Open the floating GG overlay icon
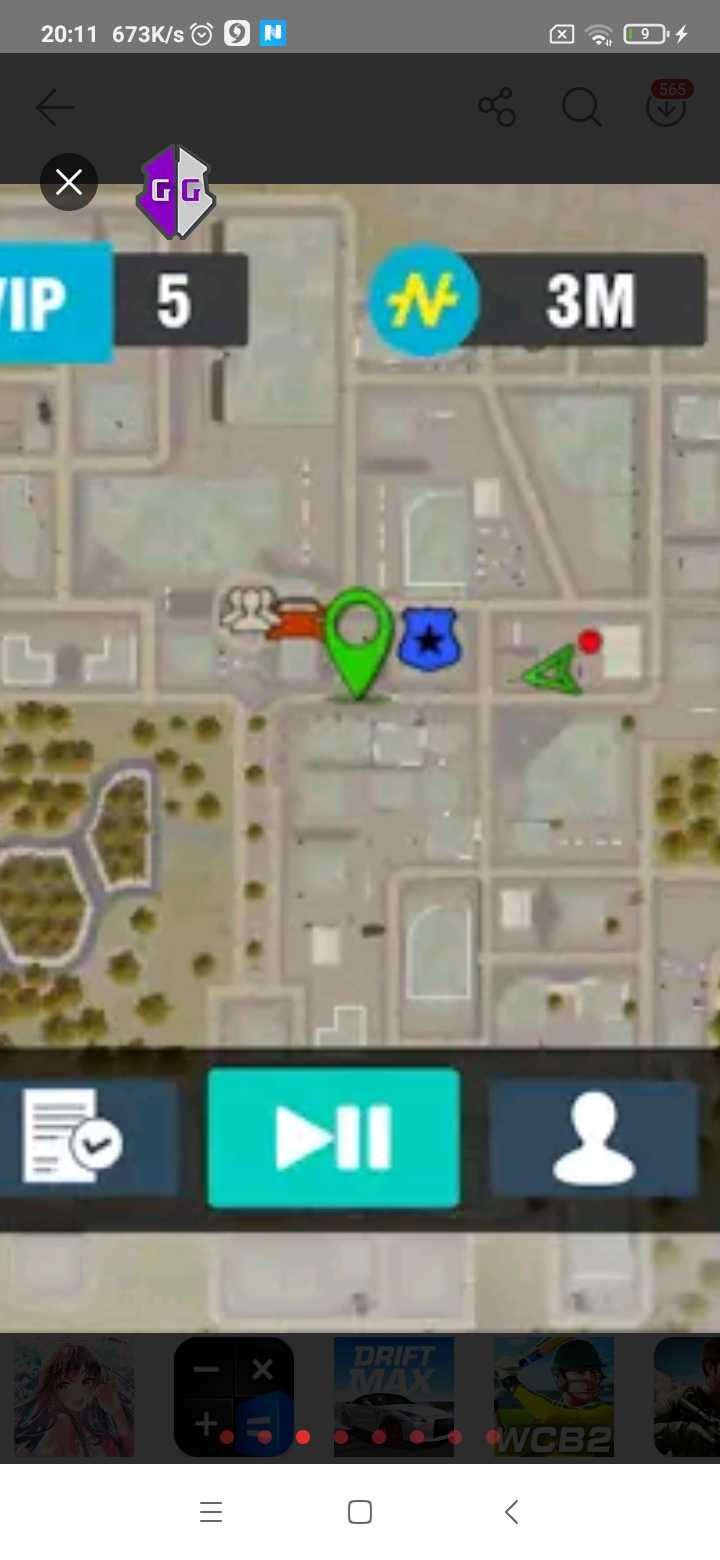This screenshot has height=1560, width=720. [x=176, y=191]
